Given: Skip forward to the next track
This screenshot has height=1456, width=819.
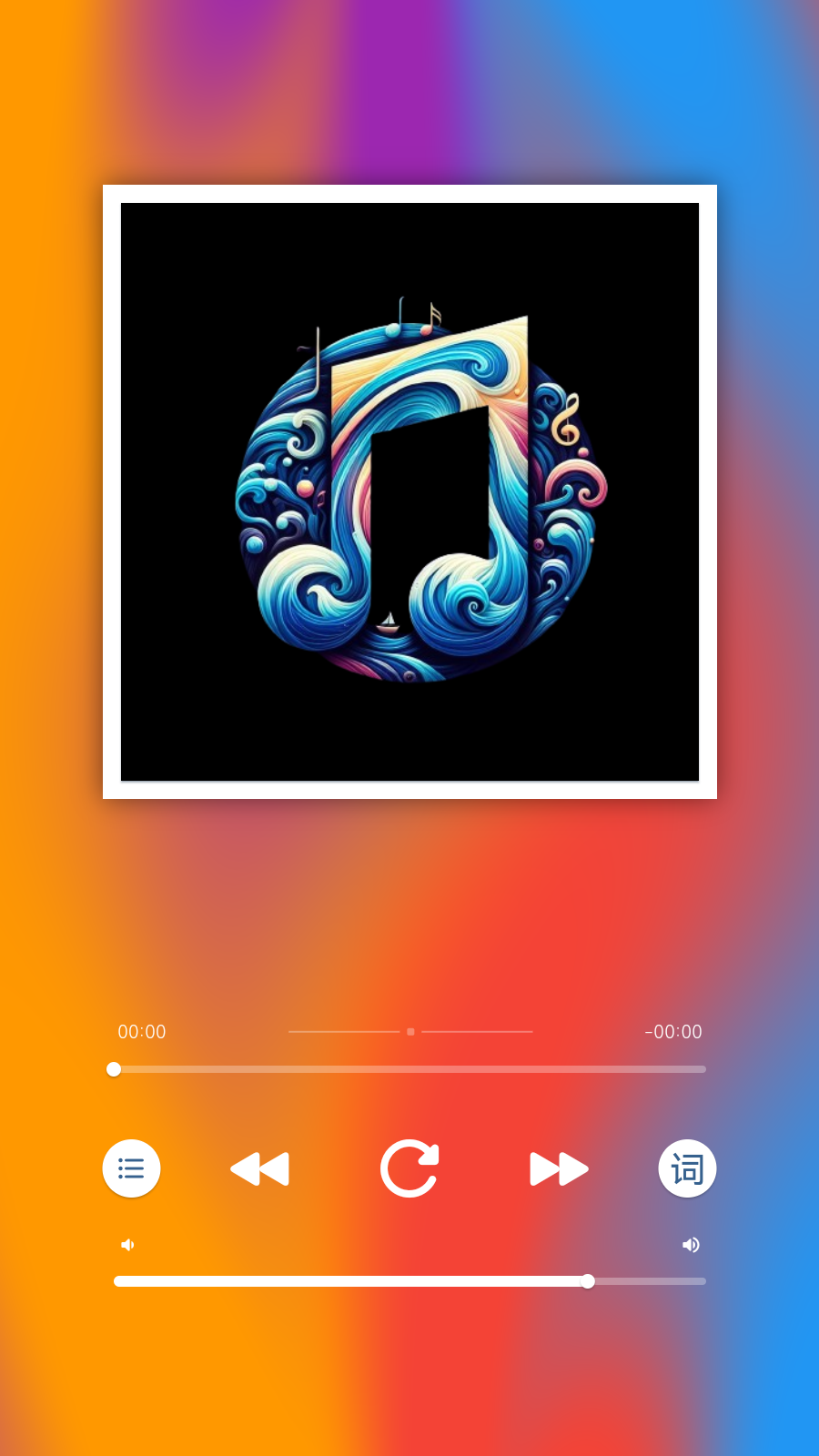Looking at the screenshot, I should [559, 1168].
